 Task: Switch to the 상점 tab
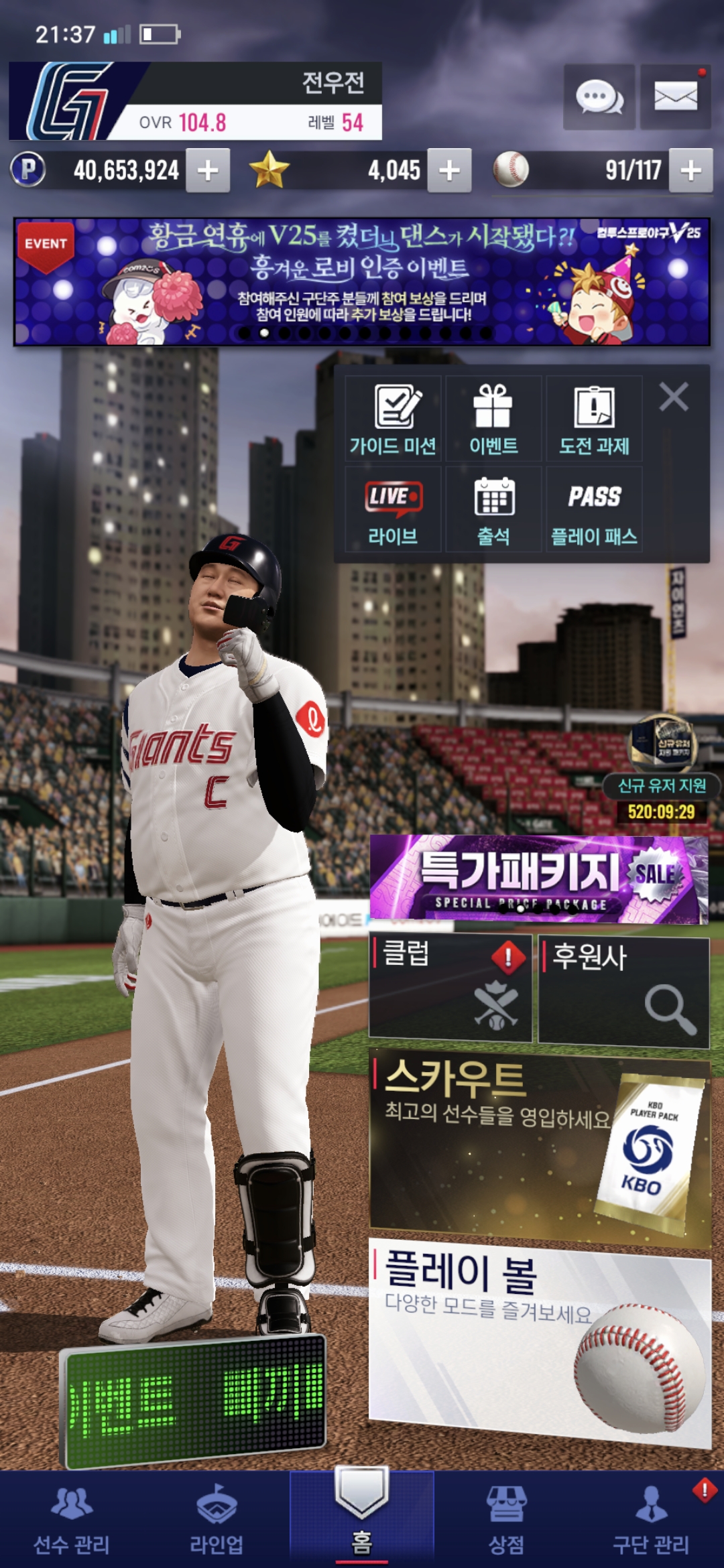[x=507, y=1518]
